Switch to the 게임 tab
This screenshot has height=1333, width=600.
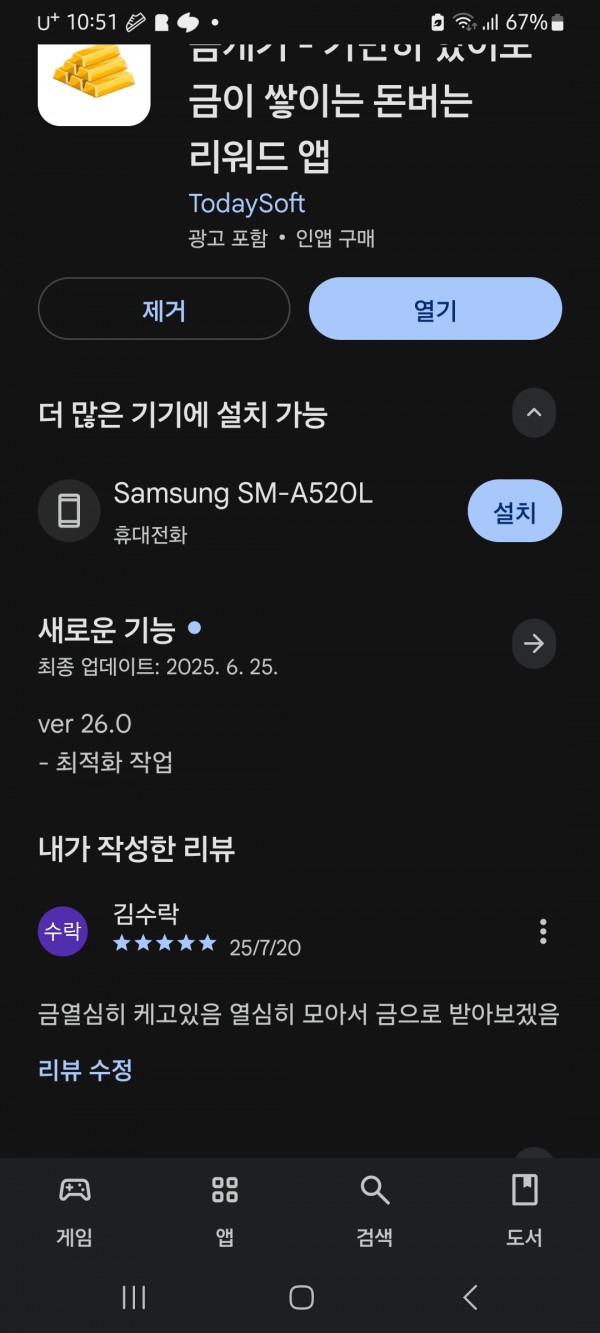click(x=75, y=1211)
